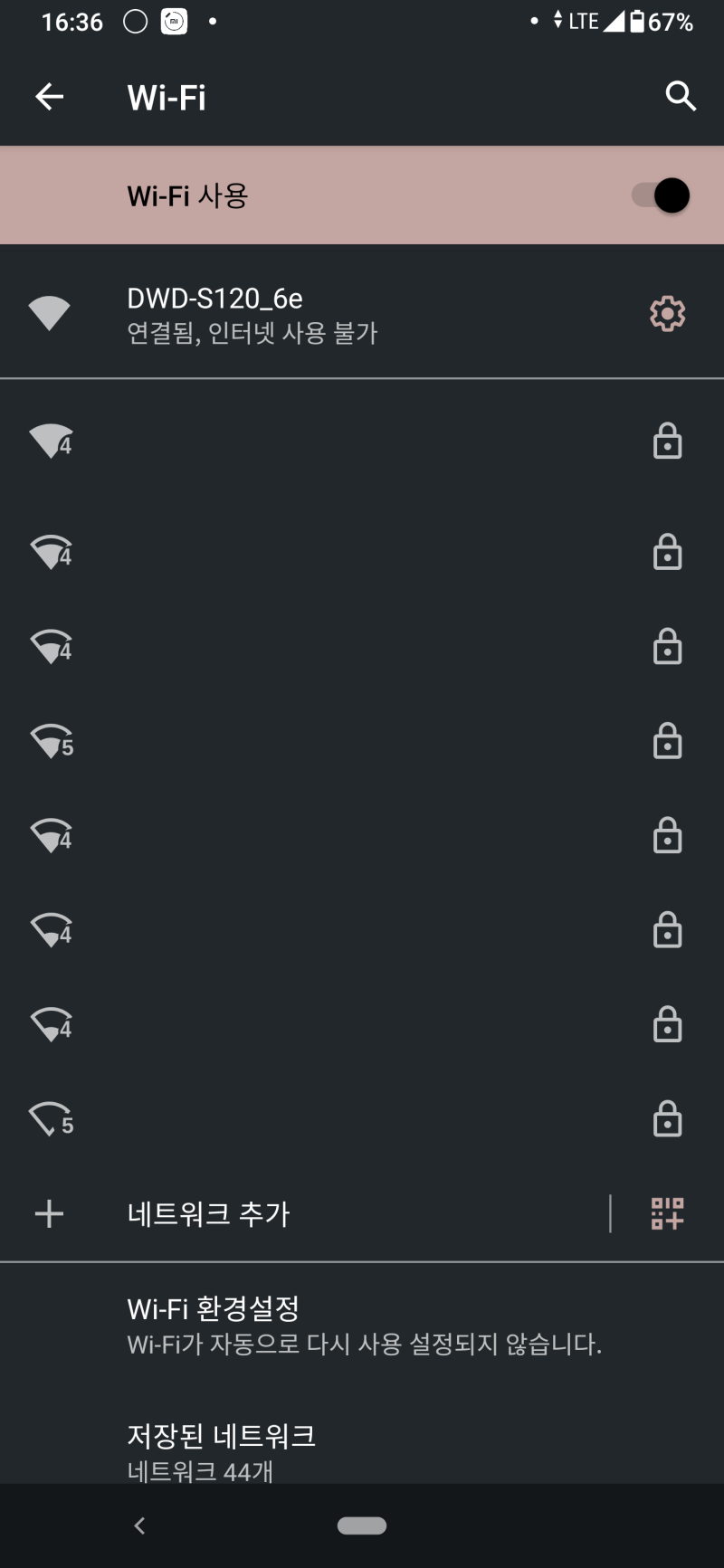Go back from Wi-Fi settings

click(x=50, y=96)
